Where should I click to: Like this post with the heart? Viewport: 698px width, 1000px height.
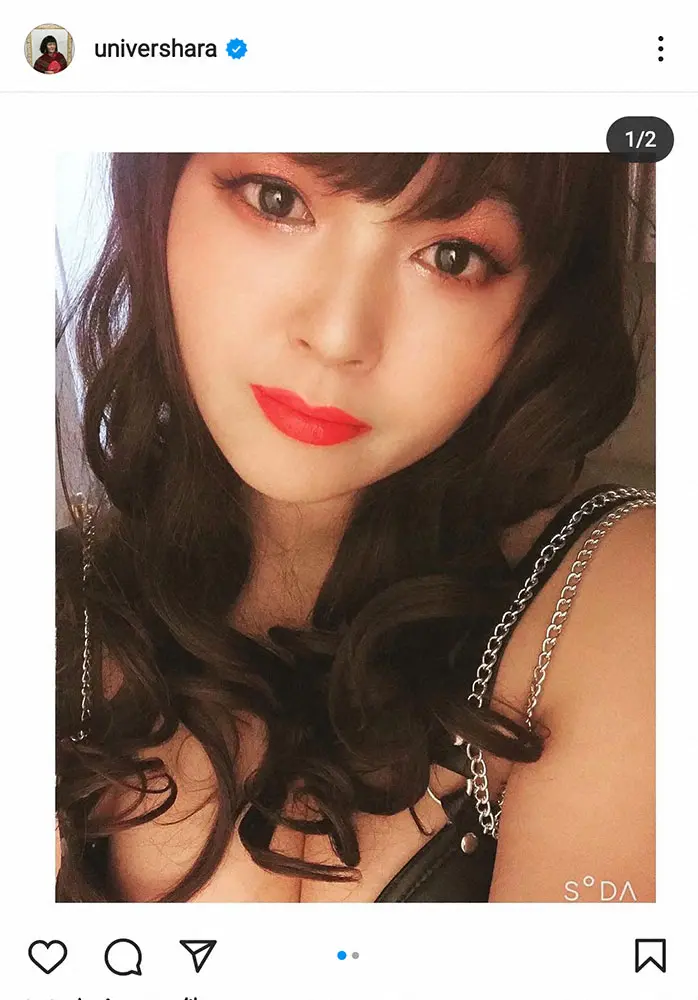coord(47,956)
